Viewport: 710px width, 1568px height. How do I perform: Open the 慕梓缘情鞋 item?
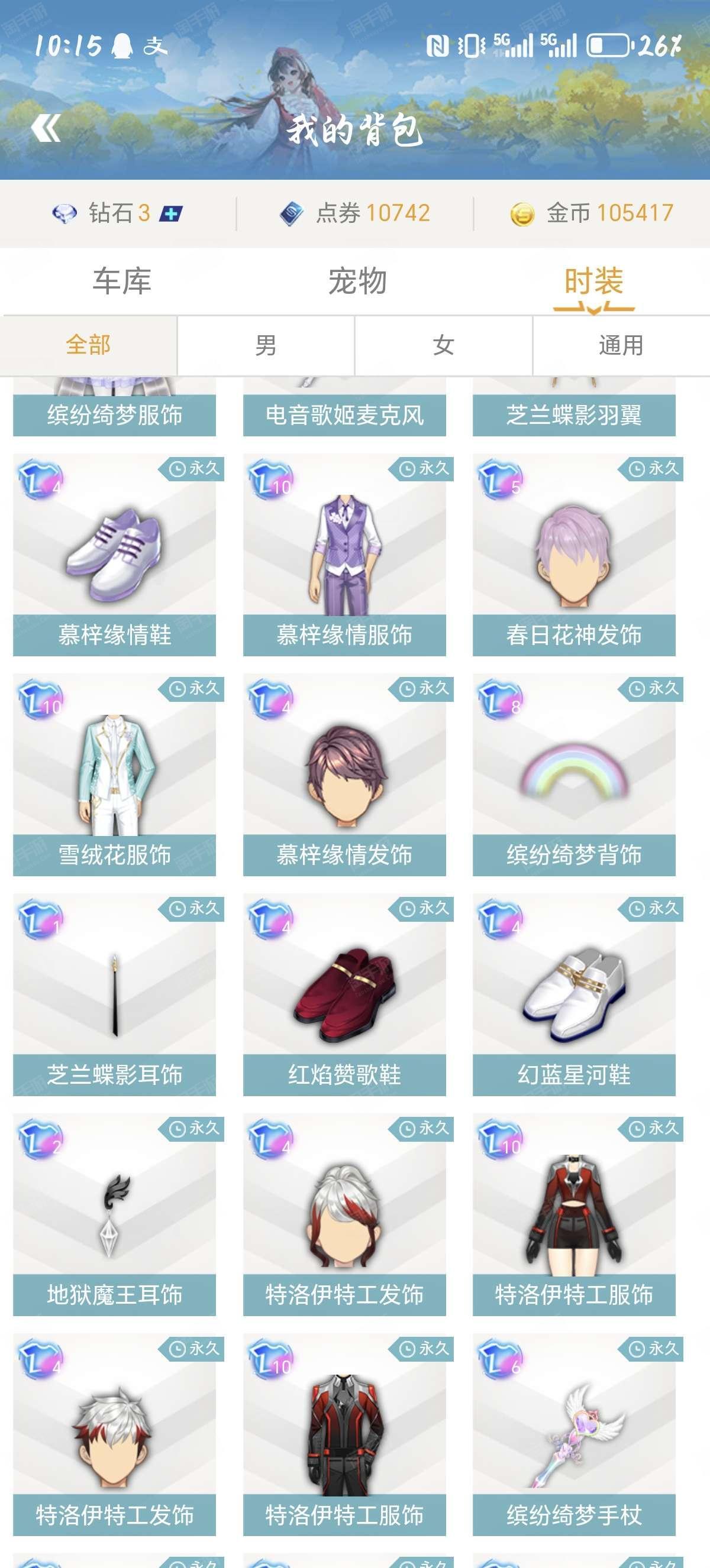[x=114, y=555]
